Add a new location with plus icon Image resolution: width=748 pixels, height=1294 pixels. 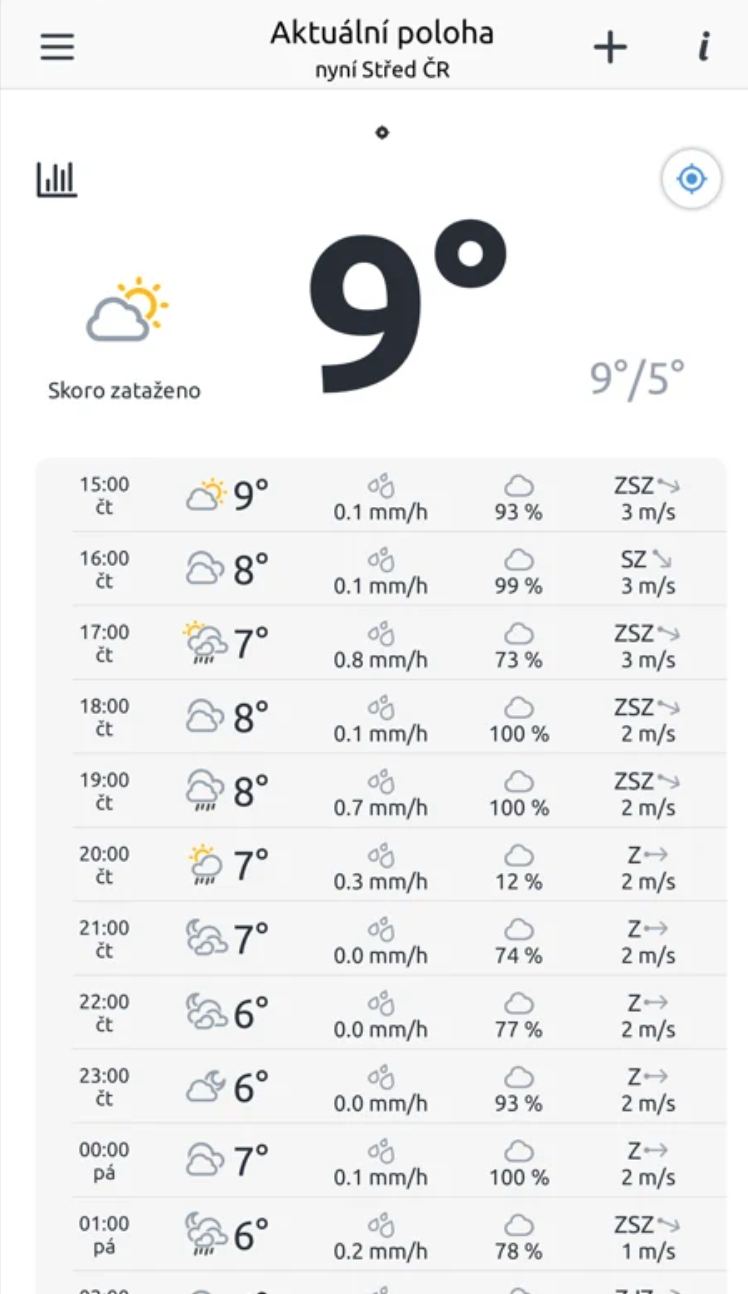click(609, 46)
